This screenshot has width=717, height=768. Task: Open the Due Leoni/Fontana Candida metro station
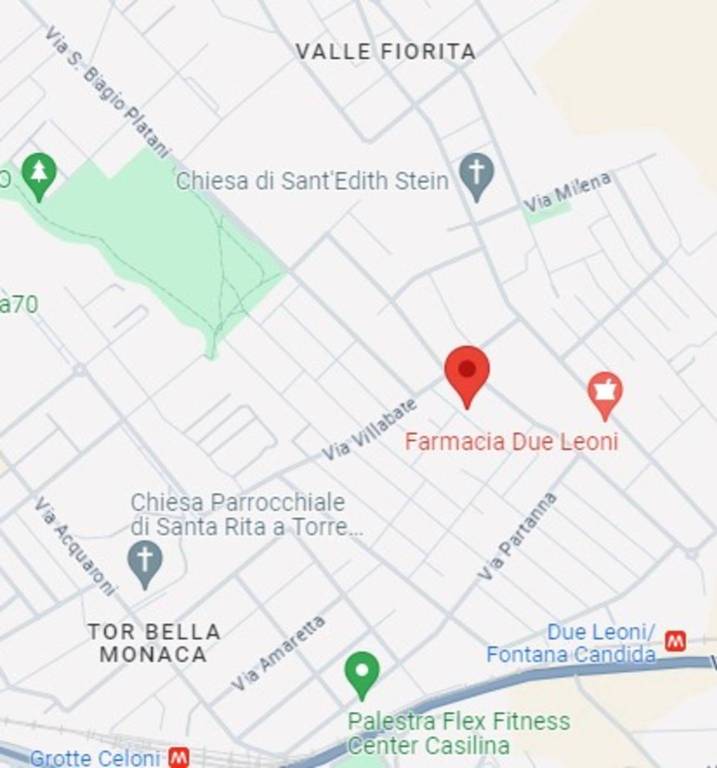click(676, 641)
